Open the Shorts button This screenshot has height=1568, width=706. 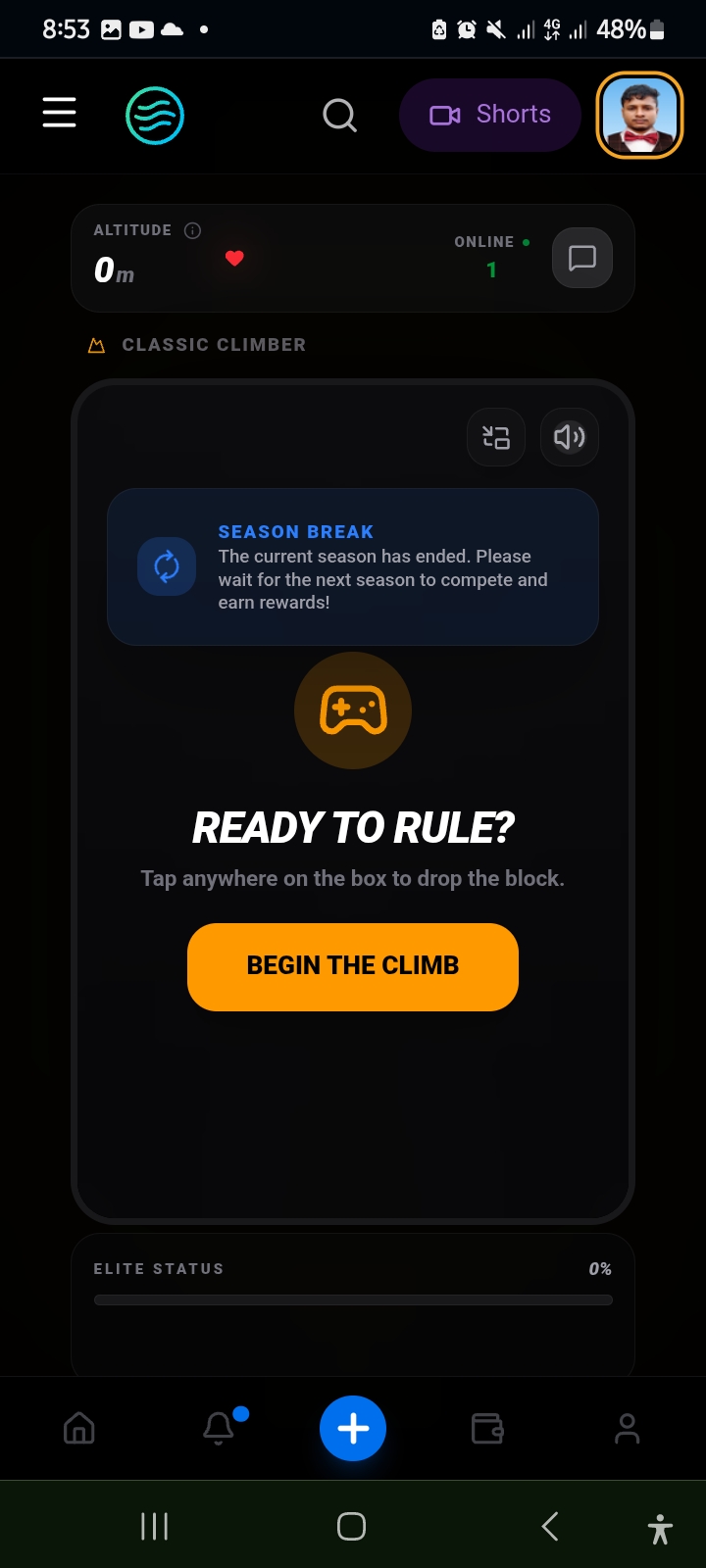point(490,115)
